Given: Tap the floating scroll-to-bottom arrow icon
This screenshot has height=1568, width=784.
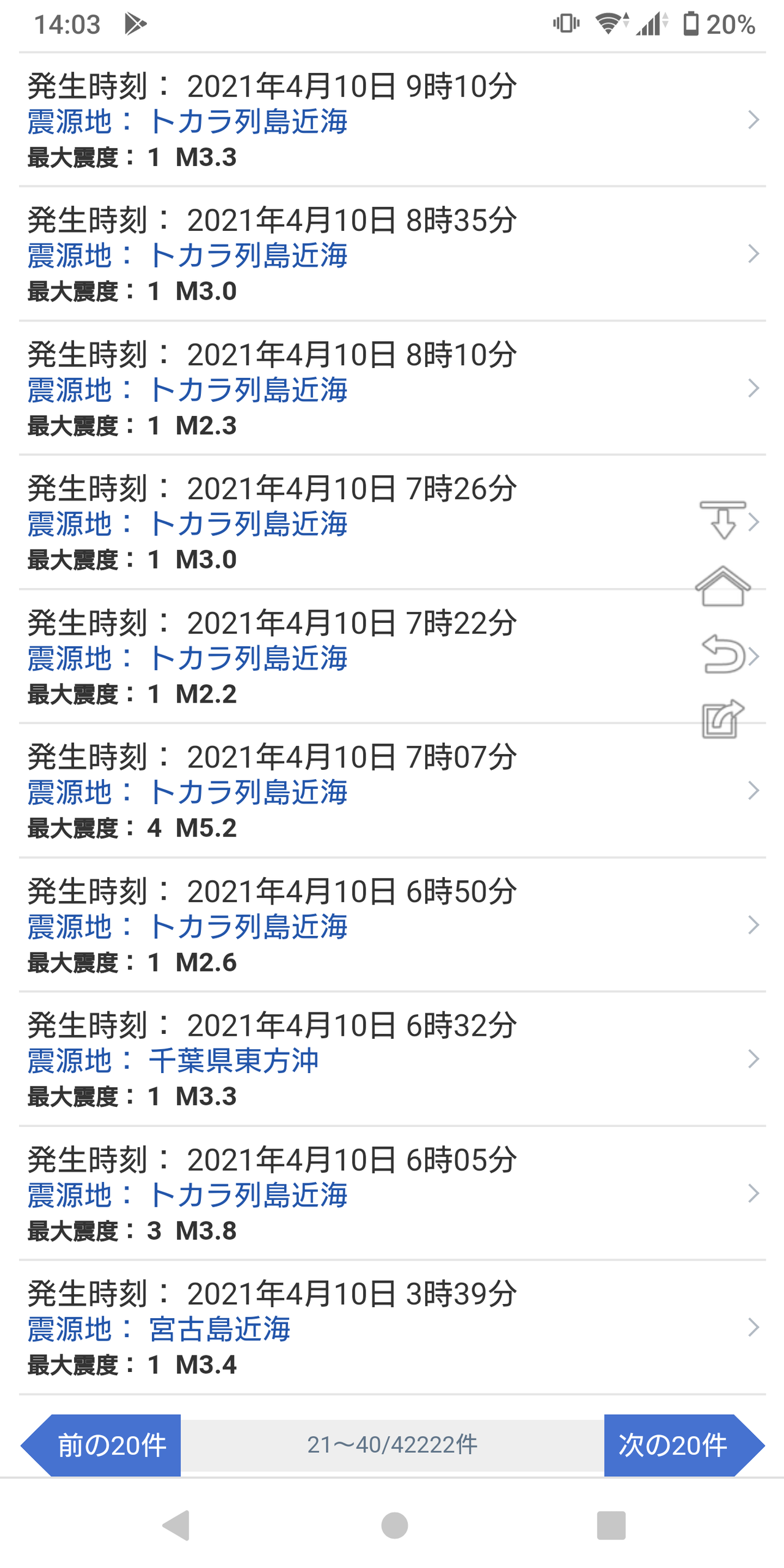Looking at the screenshot, I should 722,519.
